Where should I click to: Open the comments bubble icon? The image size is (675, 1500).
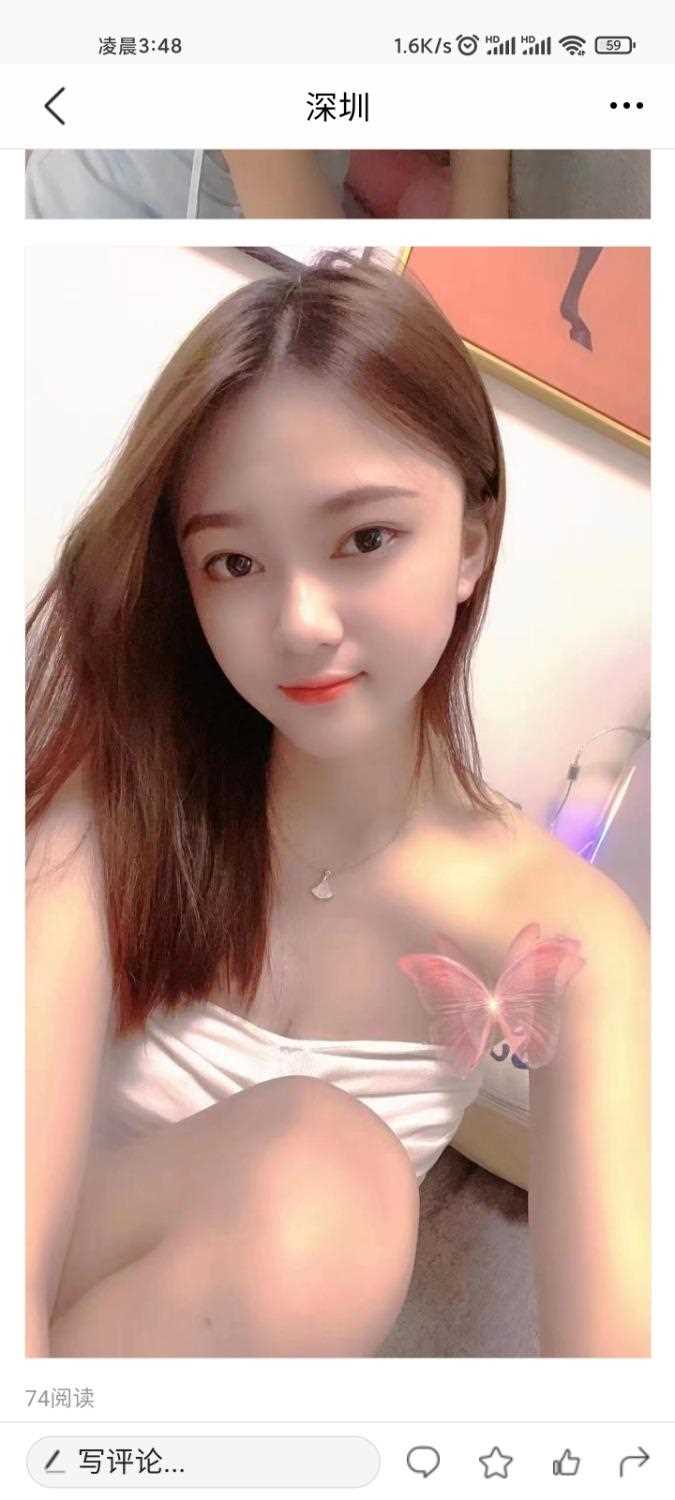click(x=423, y=1463)
